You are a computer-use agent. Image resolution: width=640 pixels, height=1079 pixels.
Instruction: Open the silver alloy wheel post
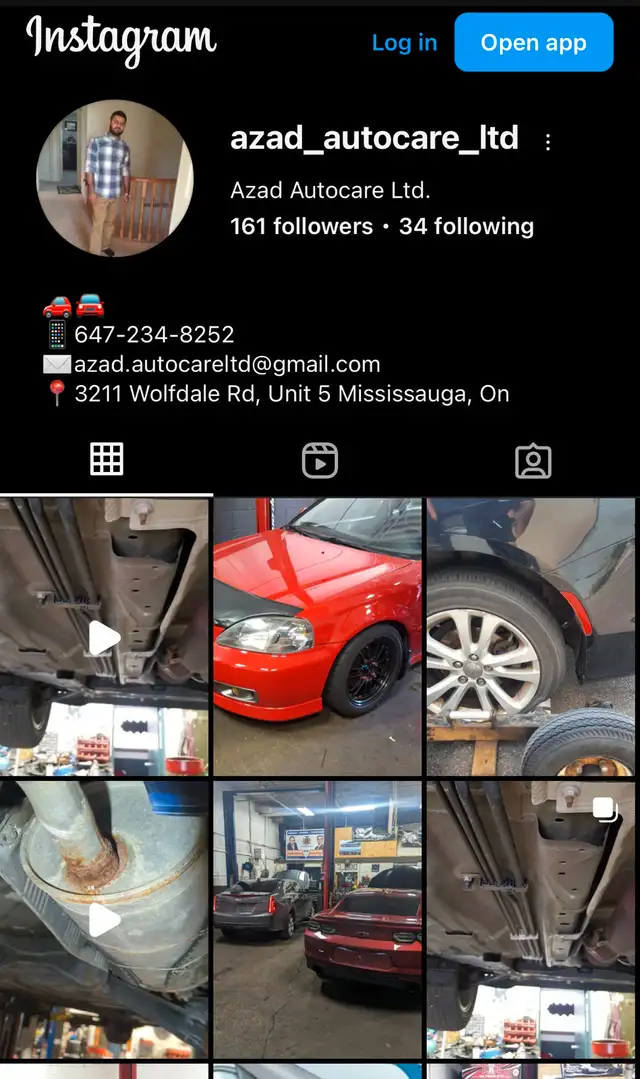(x=531, y=637)
